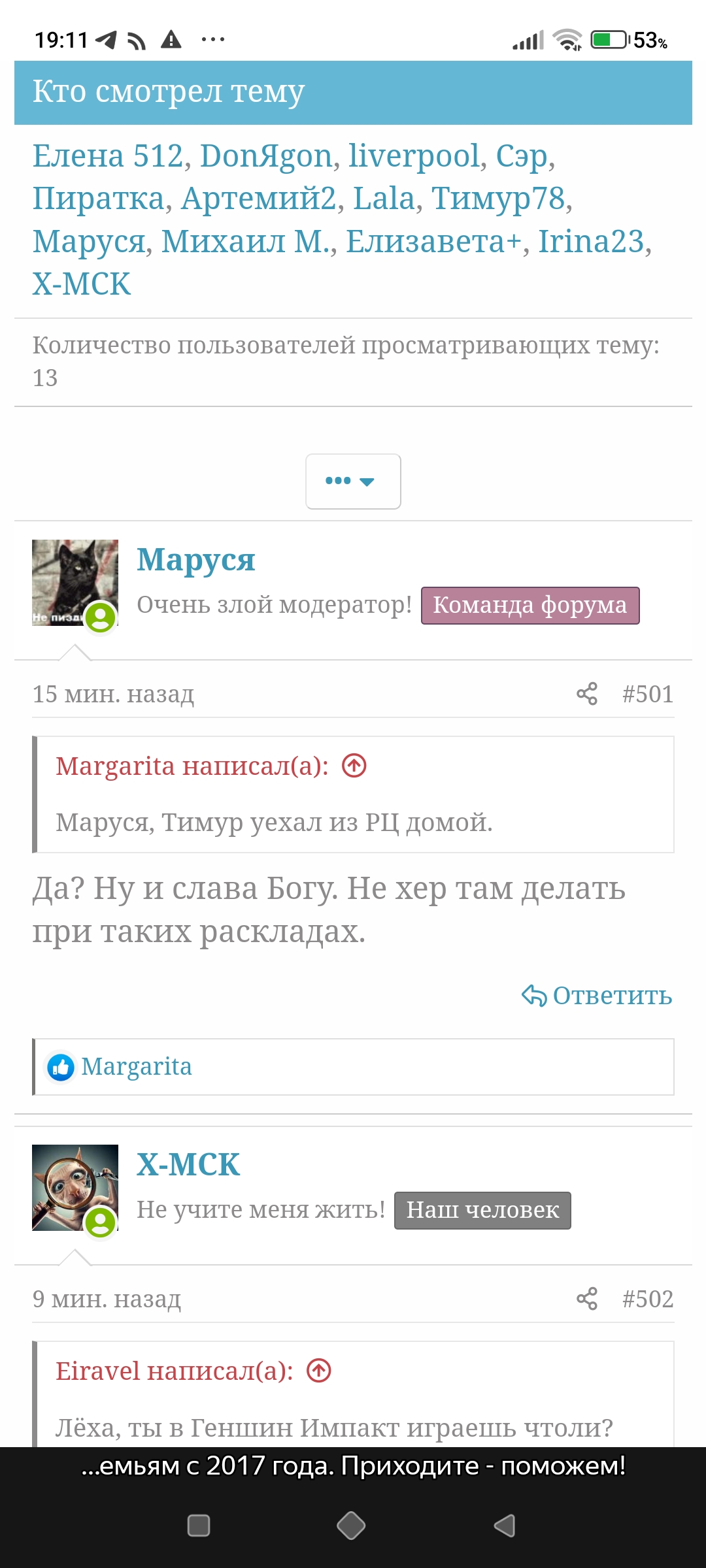Click the share icon on post #501
This screenshot has width=706, height=1568.
(586, 694)
